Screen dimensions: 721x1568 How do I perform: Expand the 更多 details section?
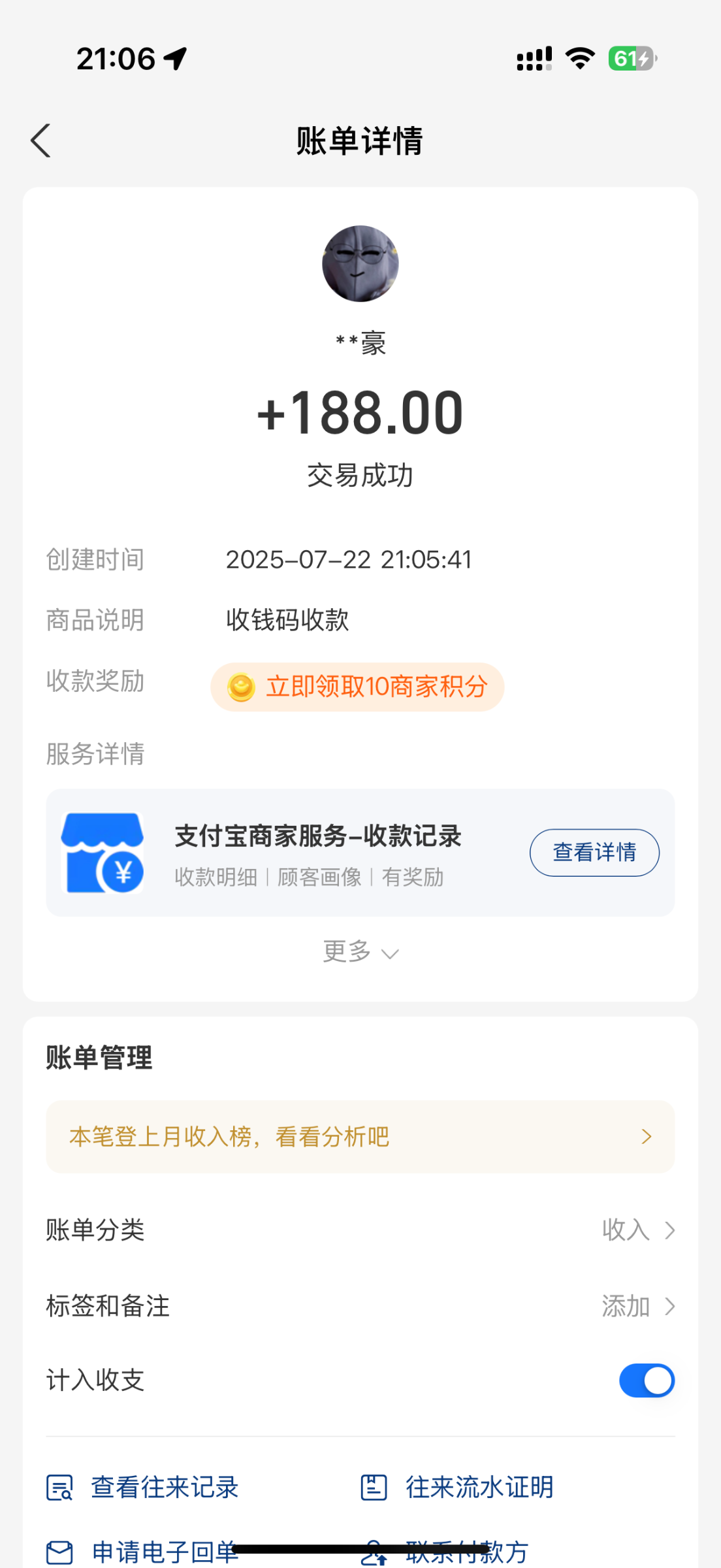click(x=360, y=951)
